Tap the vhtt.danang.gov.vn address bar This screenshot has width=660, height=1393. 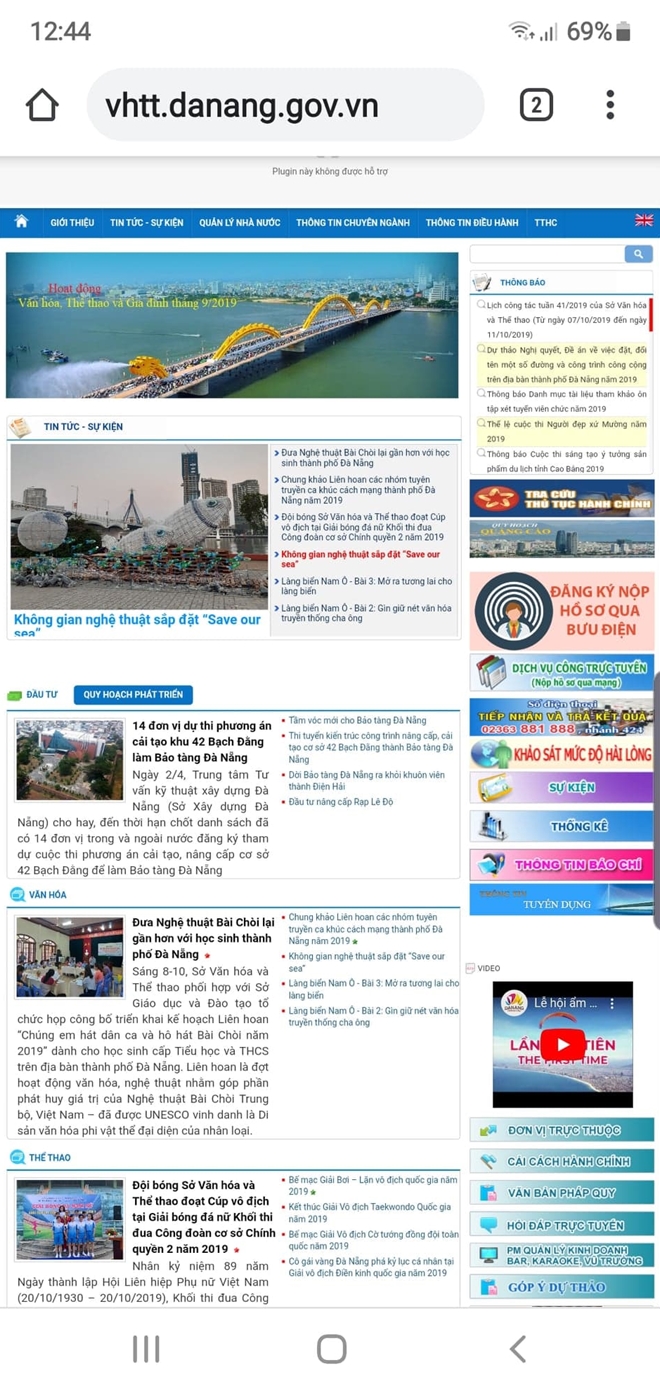click(x=285, y=105)
